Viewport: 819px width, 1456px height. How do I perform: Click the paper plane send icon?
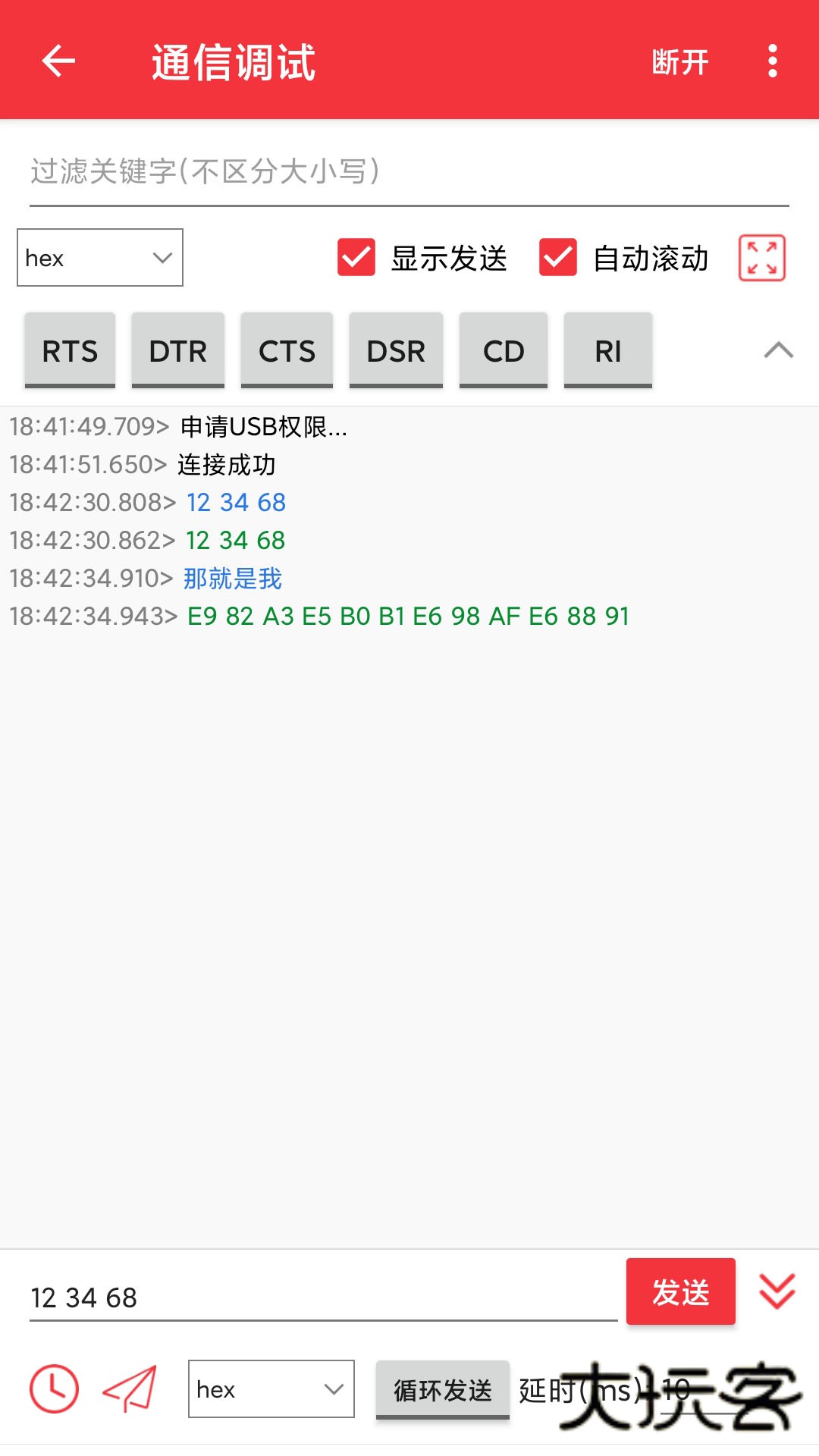[x=130, y=1388]
